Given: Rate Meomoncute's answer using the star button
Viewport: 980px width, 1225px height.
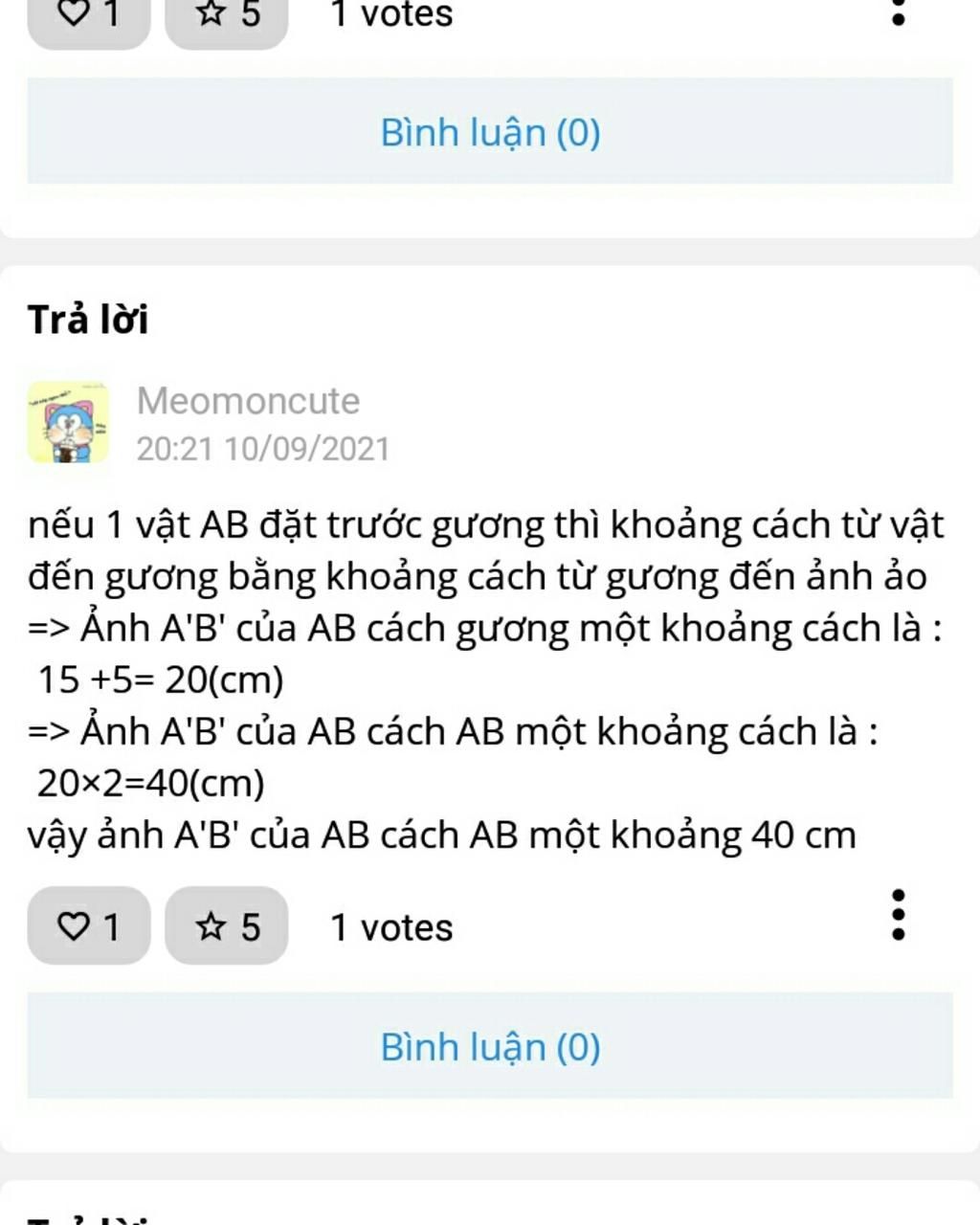Looking at the screenshot, I should (x=227, y=925).
